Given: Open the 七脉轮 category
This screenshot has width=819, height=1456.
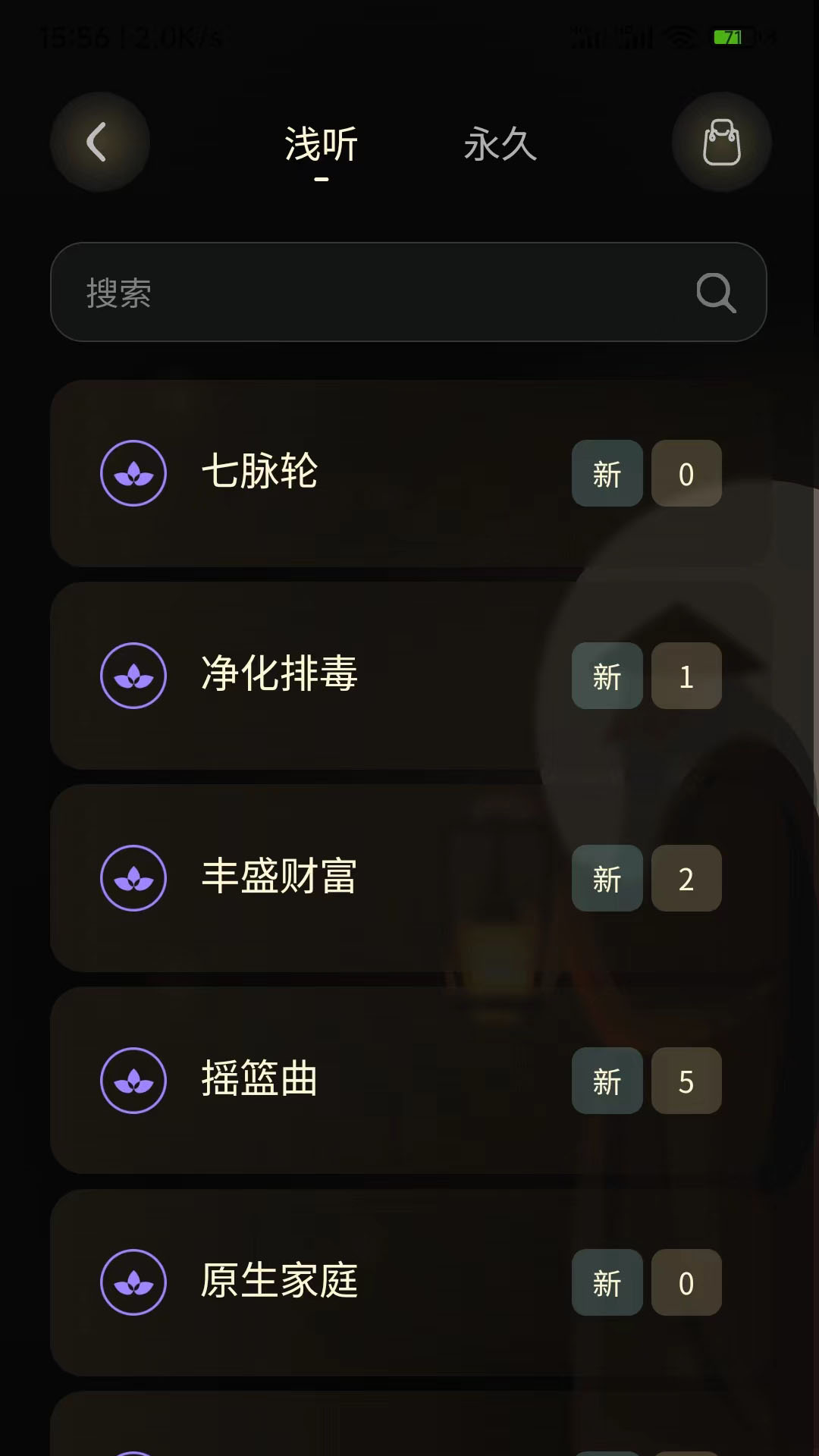Looking at the screenshot, I should [x=259, y=472].
